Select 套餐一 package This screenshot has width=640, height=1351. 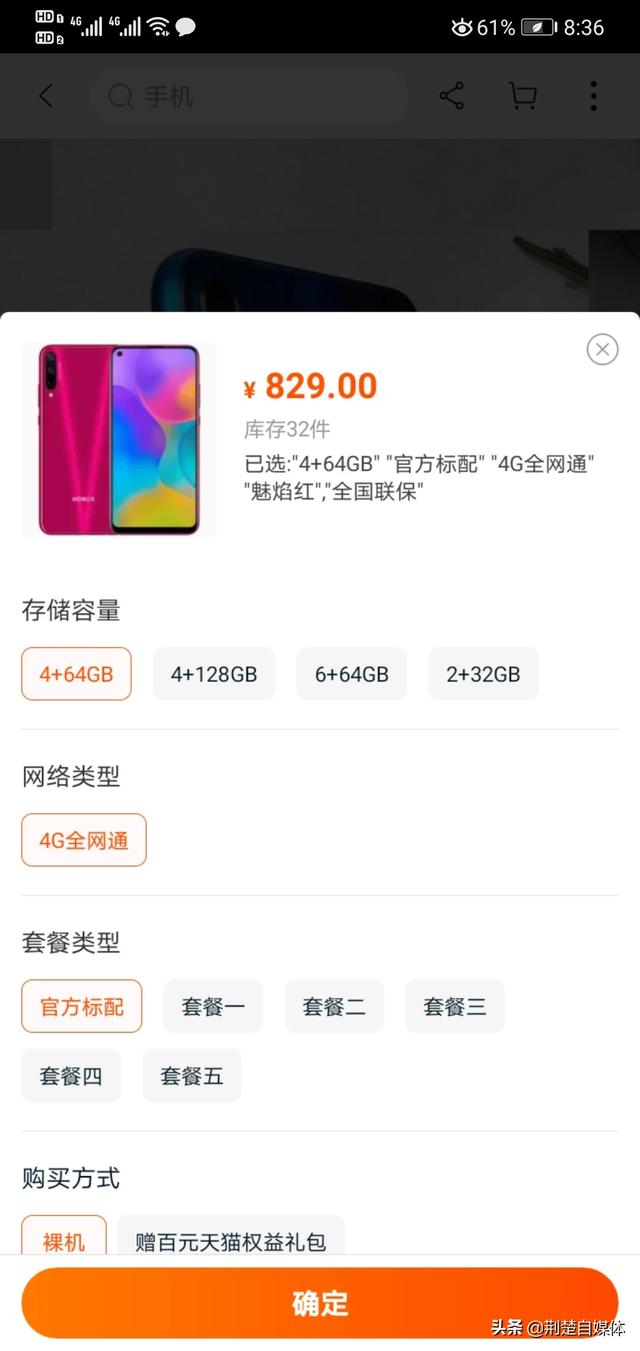(213, 1006)
